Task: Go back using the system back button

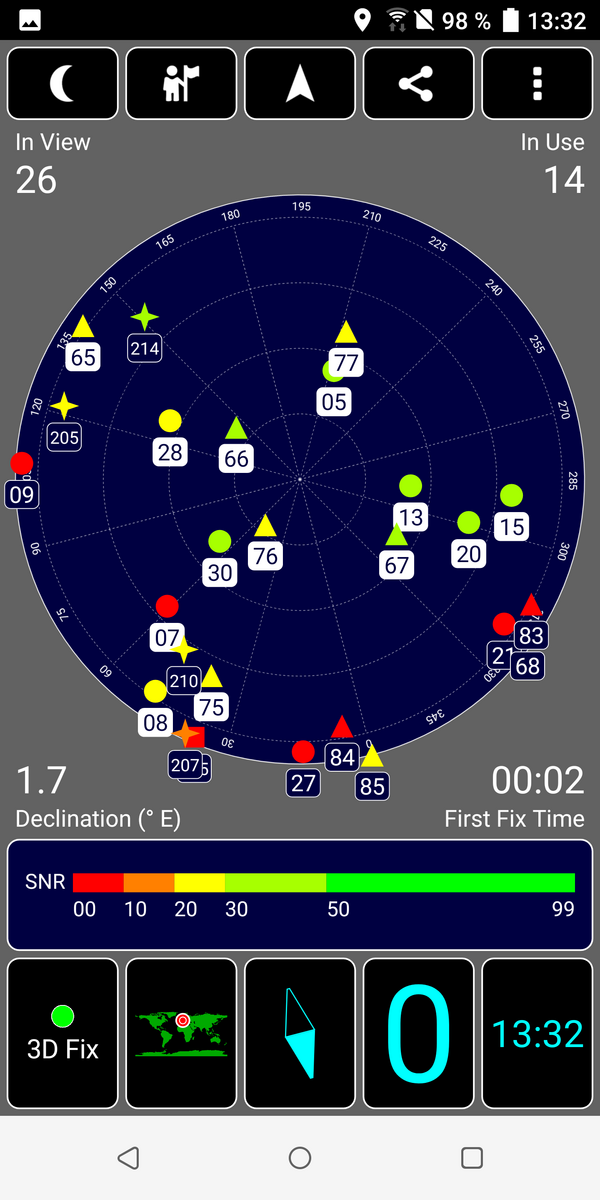Action: (x=128, y=1158)
